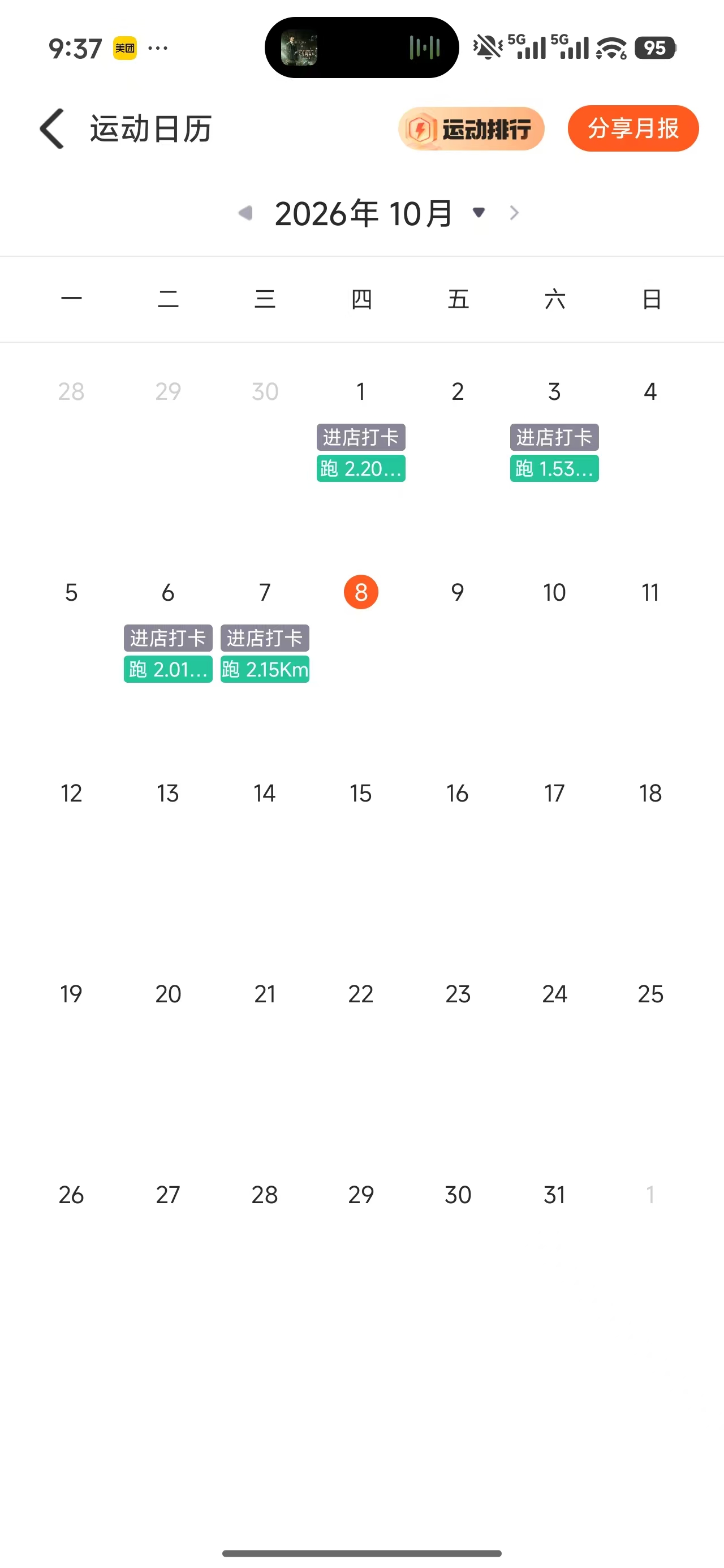The width and height of the screenshot is (724, 1568).
Task: Open 进店打卡 entry on October 7
Action: 265,638
